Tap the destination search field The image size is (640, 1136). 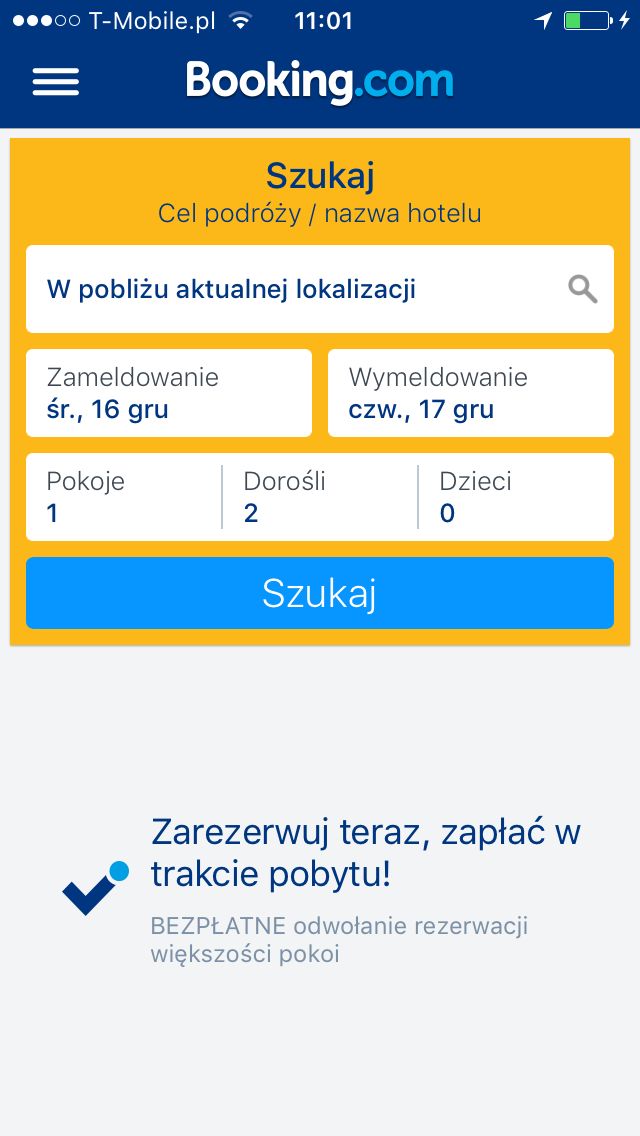click(320, 289)
